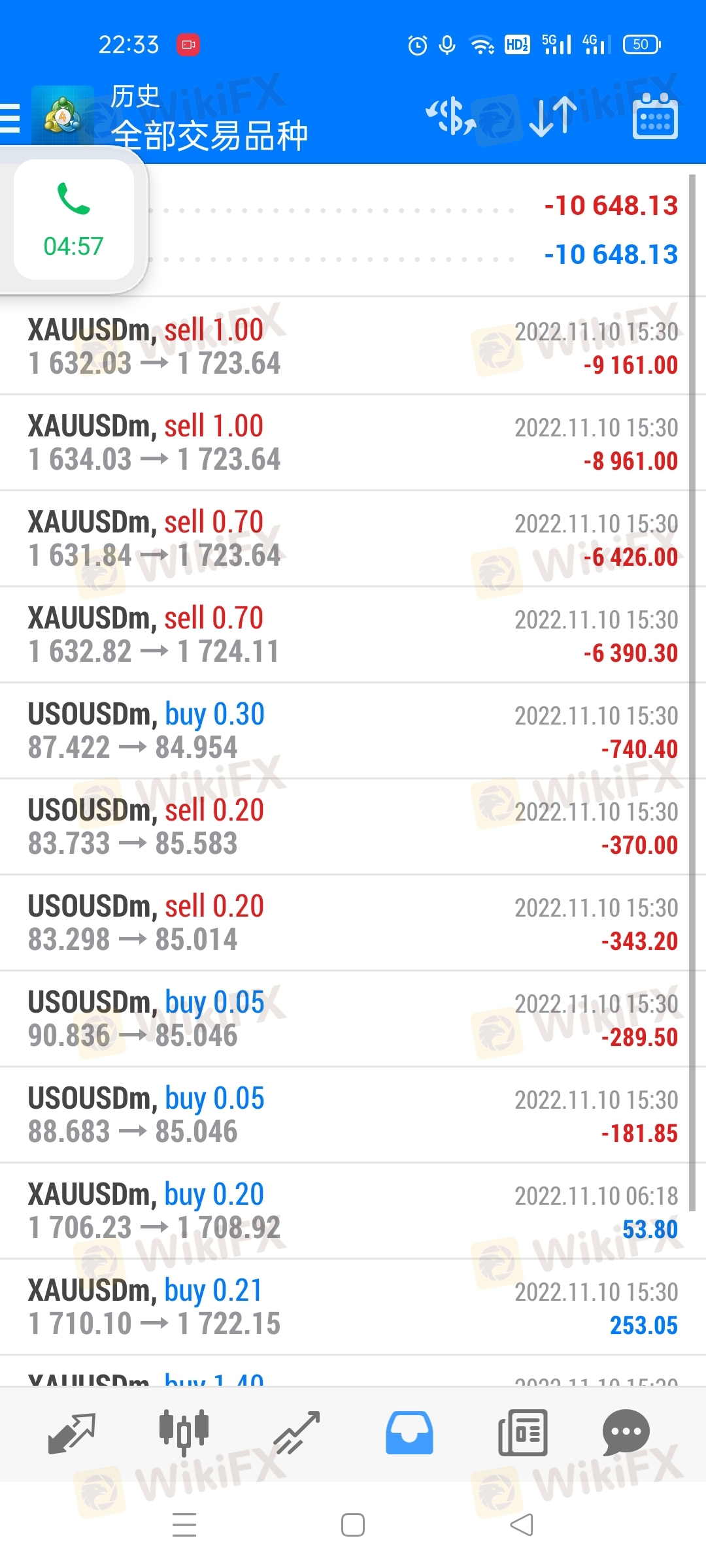Switch to the Trade tab

click(x=297, y=1433)
